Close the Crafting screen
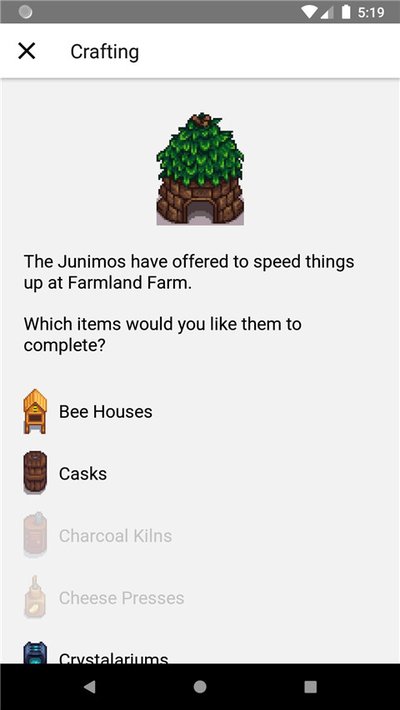400x710 pixels. pos(27,51)
